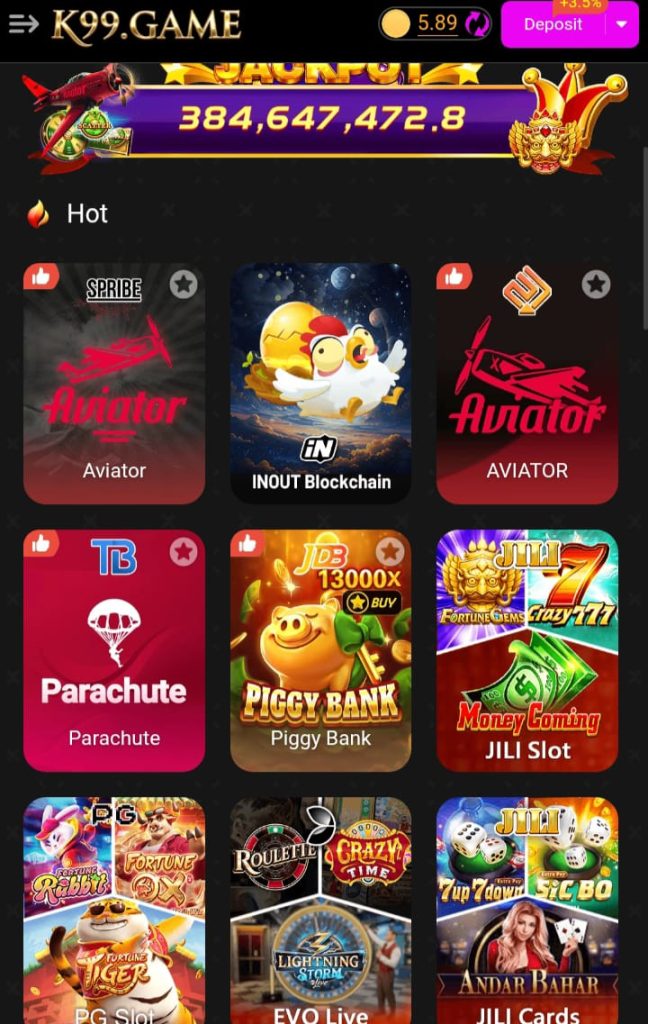Add Parachute to favorites
Image resolution: width=648 pixels, height=1024 pixels.
click(x=183, y=552)
